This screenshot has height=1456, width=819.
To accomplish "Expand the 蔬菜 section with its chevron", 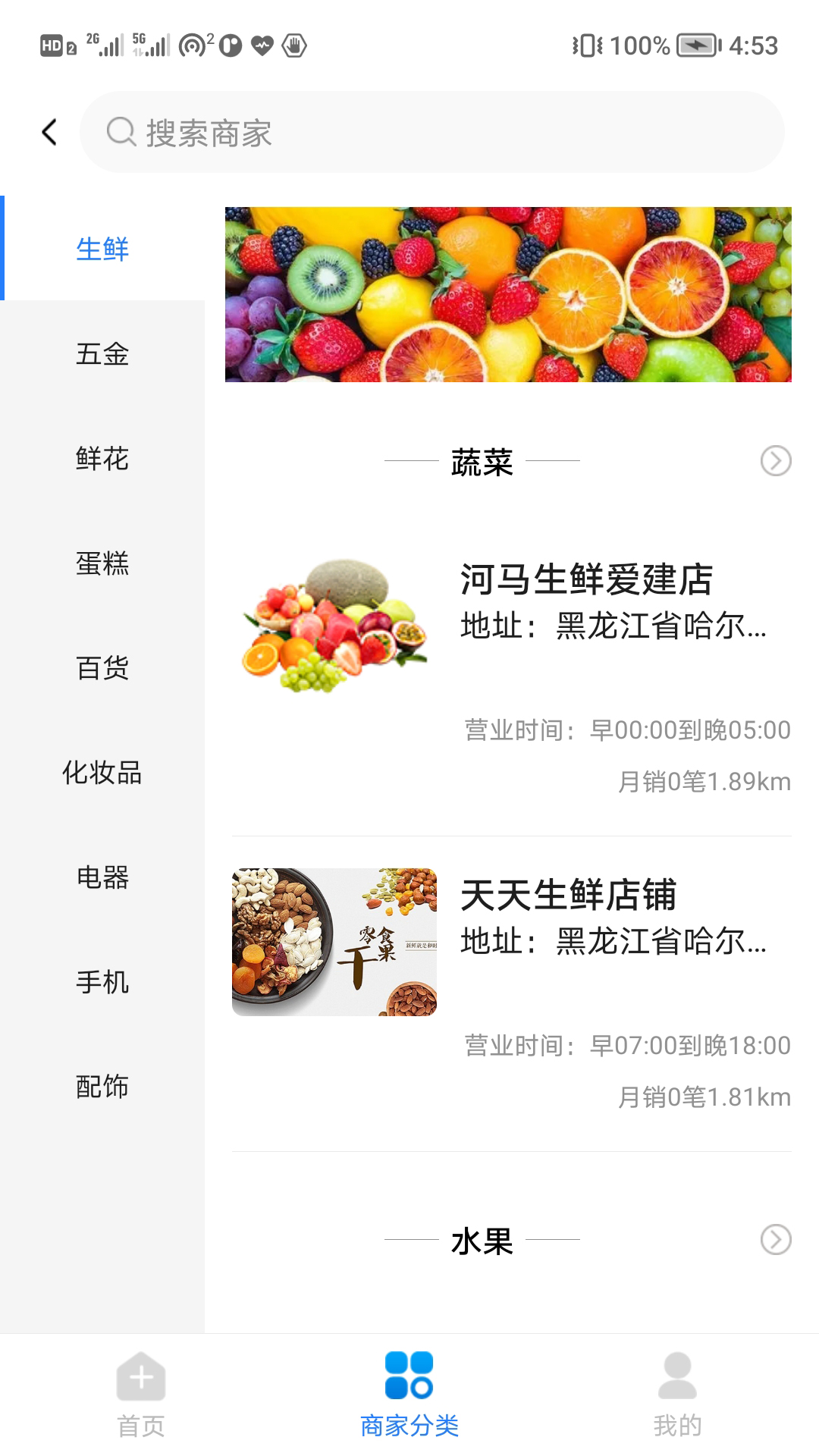I will (x=774, y=460).
